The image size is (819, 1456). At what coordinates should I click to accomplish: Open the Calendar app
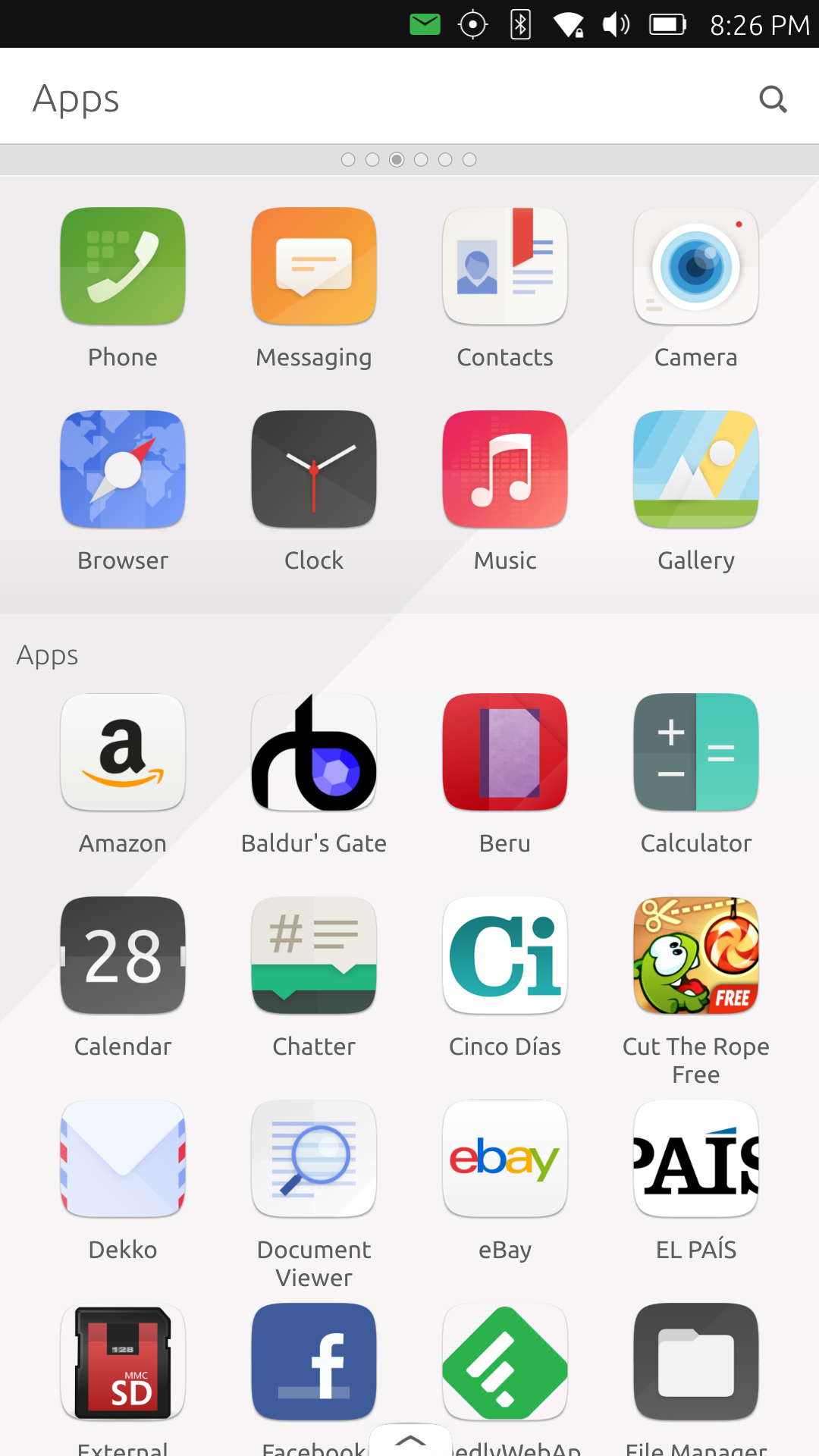click(123, 955)
